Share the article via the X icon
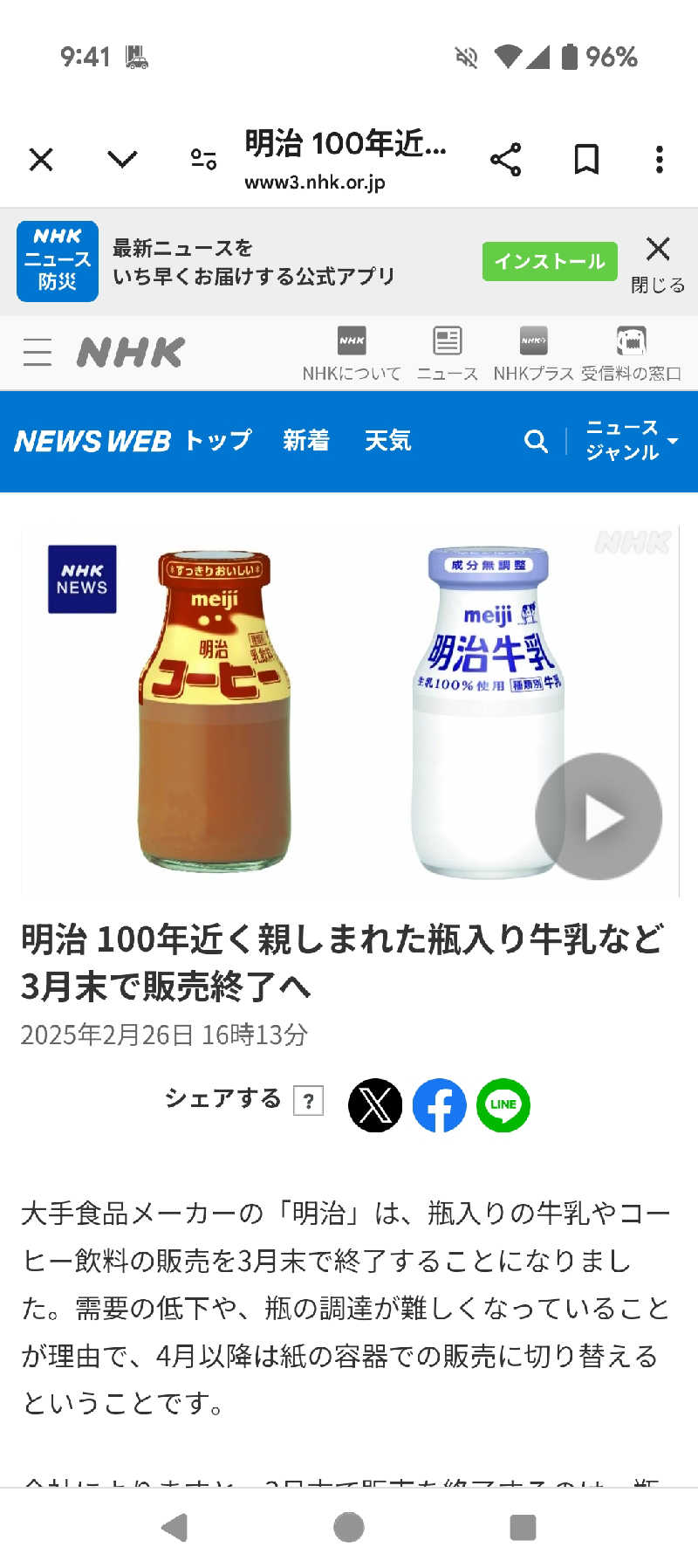This screenshot has height=1568, width=698. (x=375, y=1106)
